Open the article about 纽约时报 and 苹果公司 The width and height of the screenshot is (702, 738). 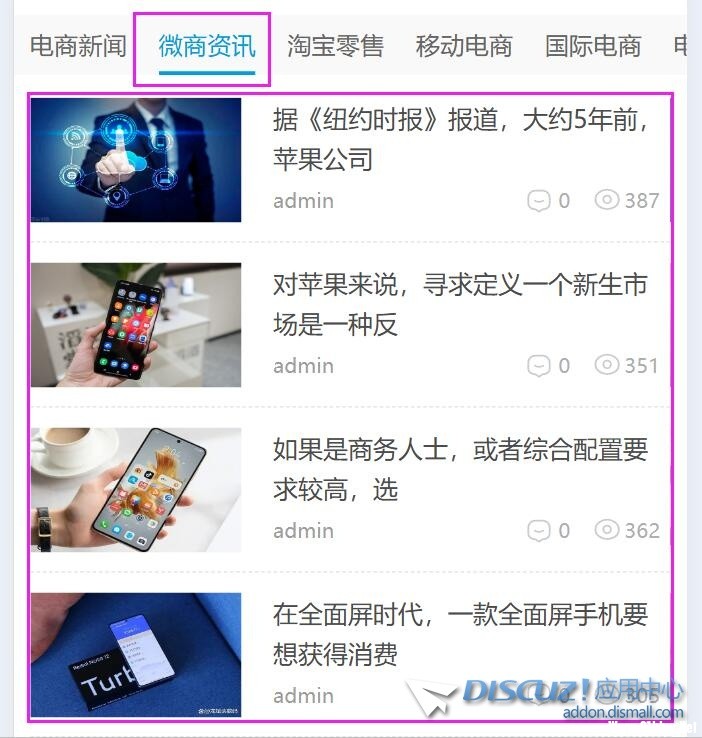click(x=460, y=140)
